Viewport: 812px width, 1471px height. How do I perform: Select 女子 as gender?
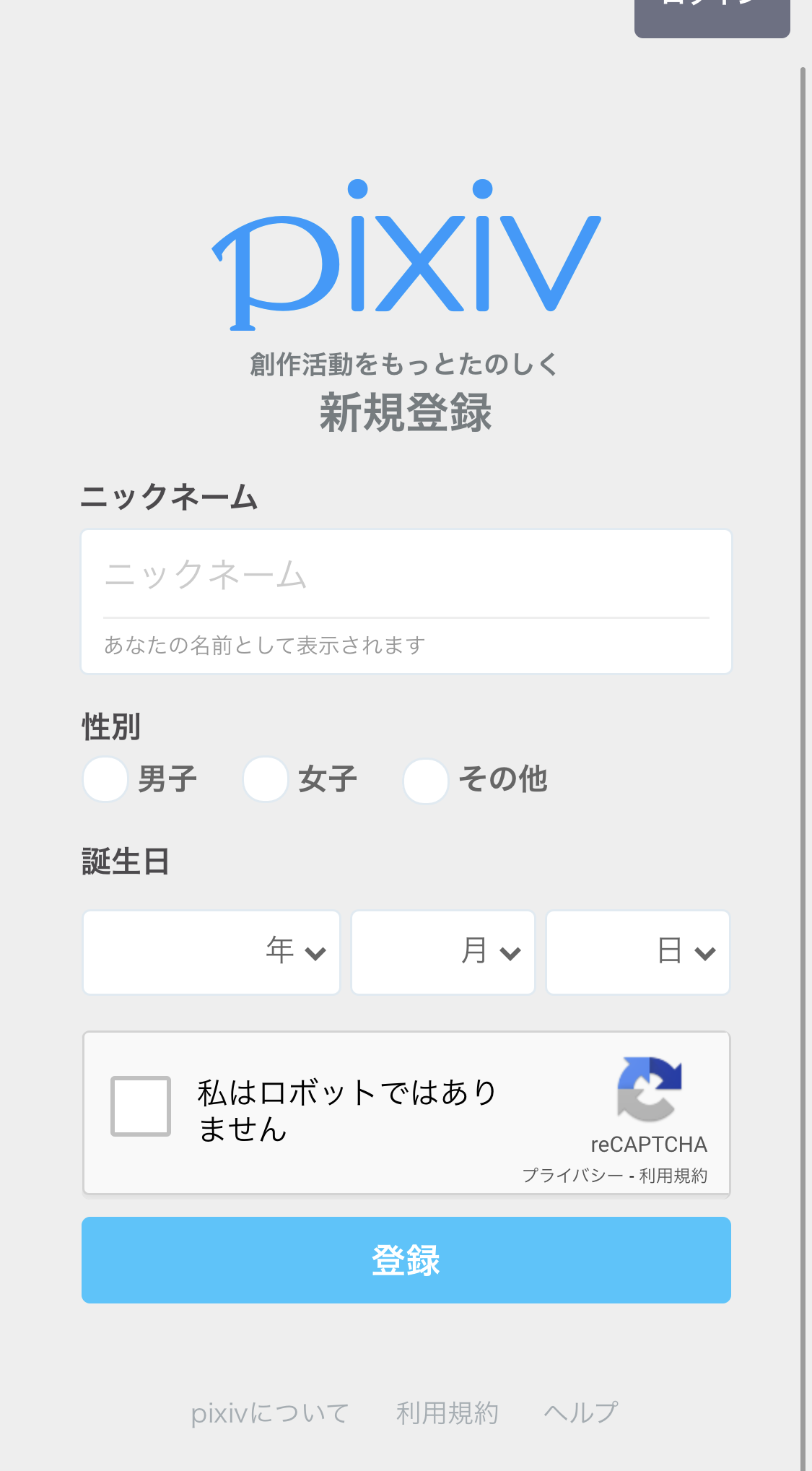click(x=266, y=779)
